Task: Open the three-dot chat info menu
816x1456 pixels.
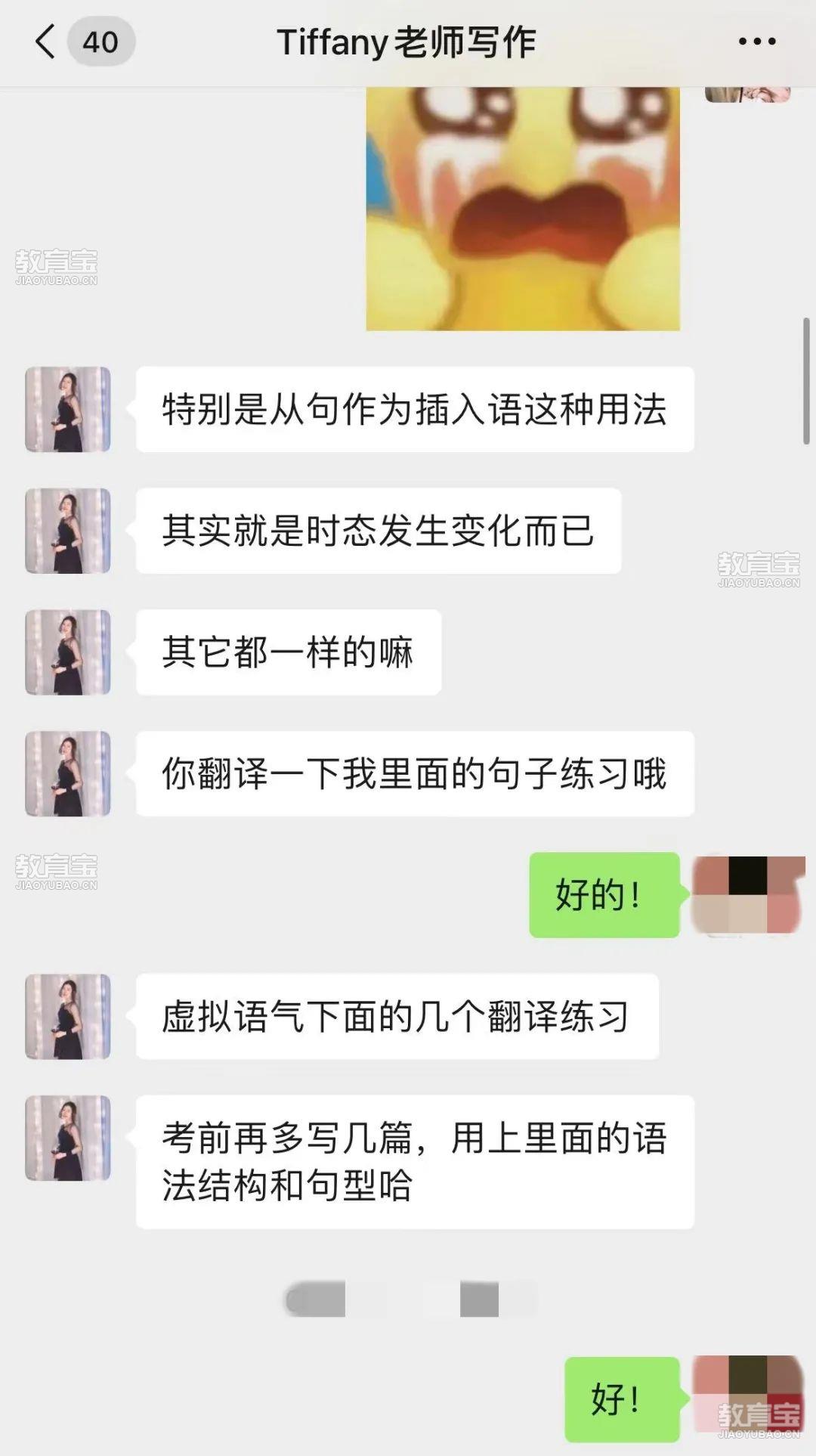Action: coord(757,42)
